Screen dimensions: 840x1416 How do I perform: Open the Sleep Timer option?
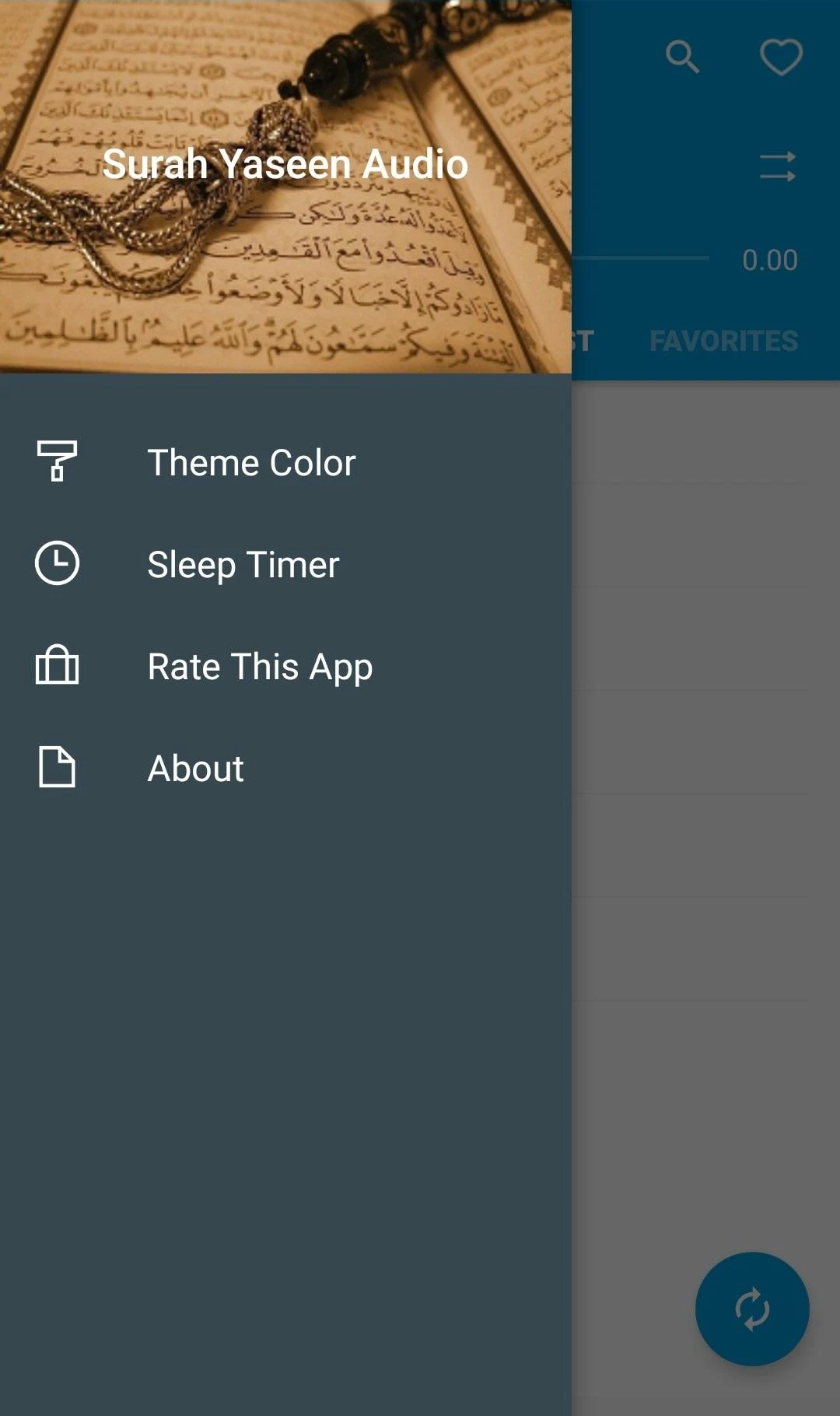click(285, 564)
